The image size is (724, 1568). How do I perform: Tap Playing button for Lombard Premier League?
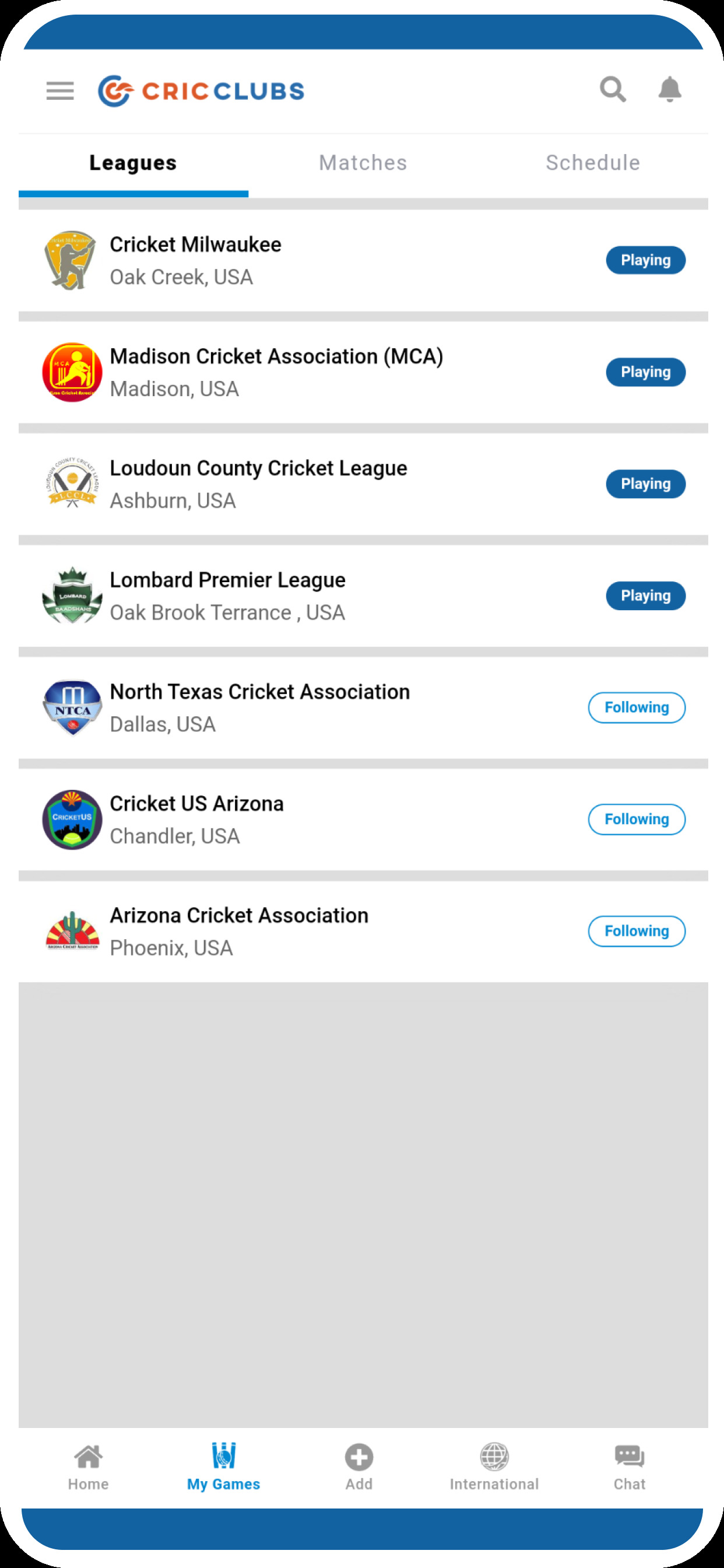(x=645, y=596)
